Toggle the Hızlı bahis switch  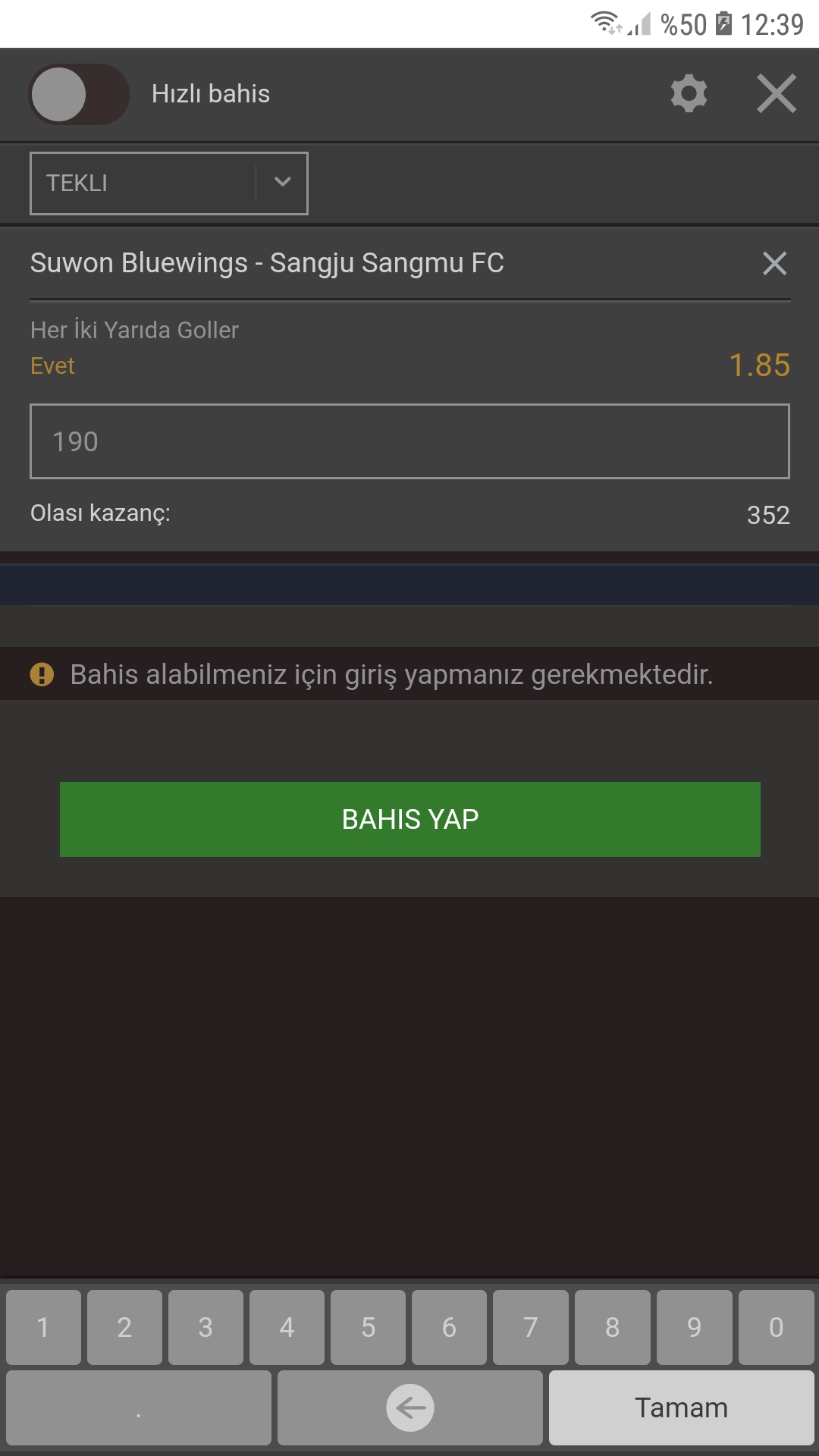(79, 95)
